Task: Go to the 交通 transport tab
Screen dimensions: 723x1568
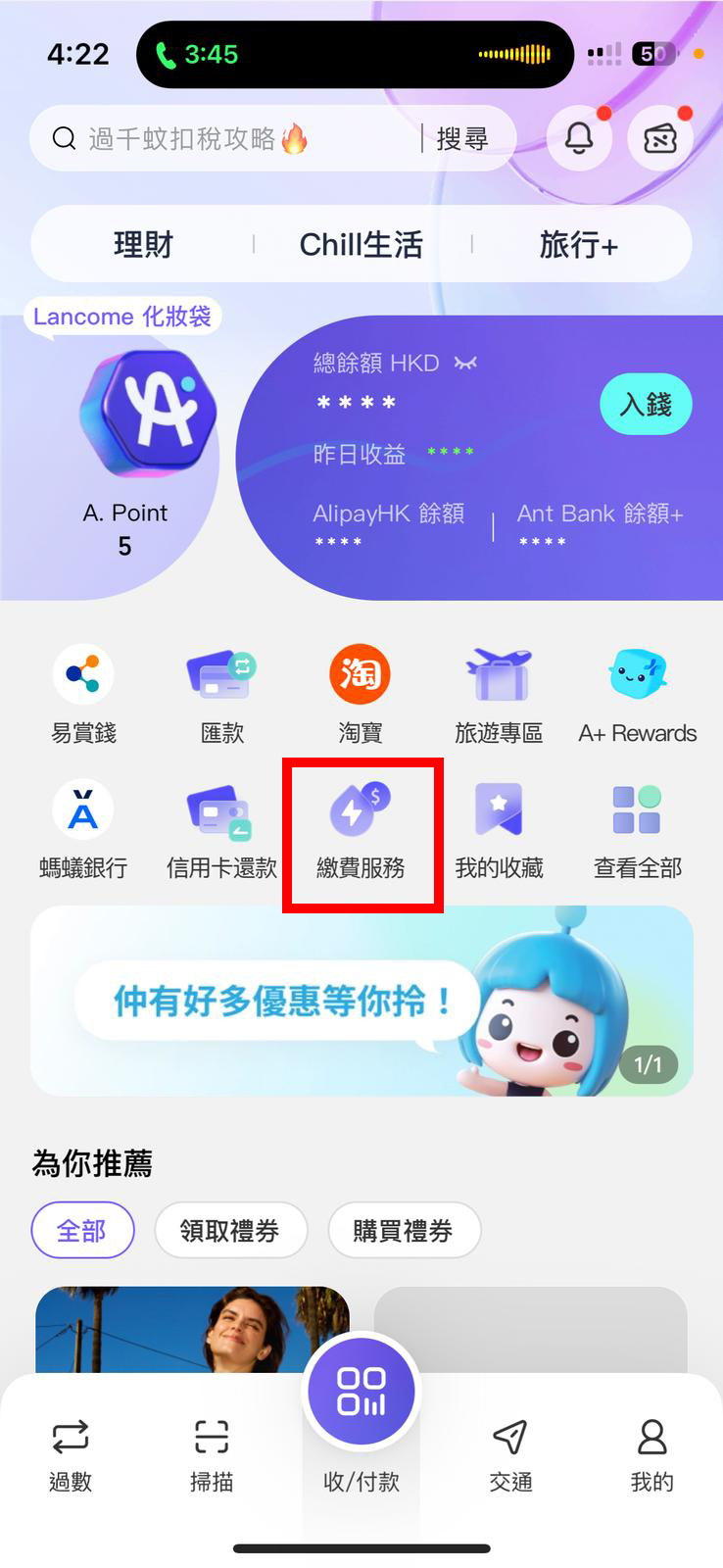Action: point(510,1453)
